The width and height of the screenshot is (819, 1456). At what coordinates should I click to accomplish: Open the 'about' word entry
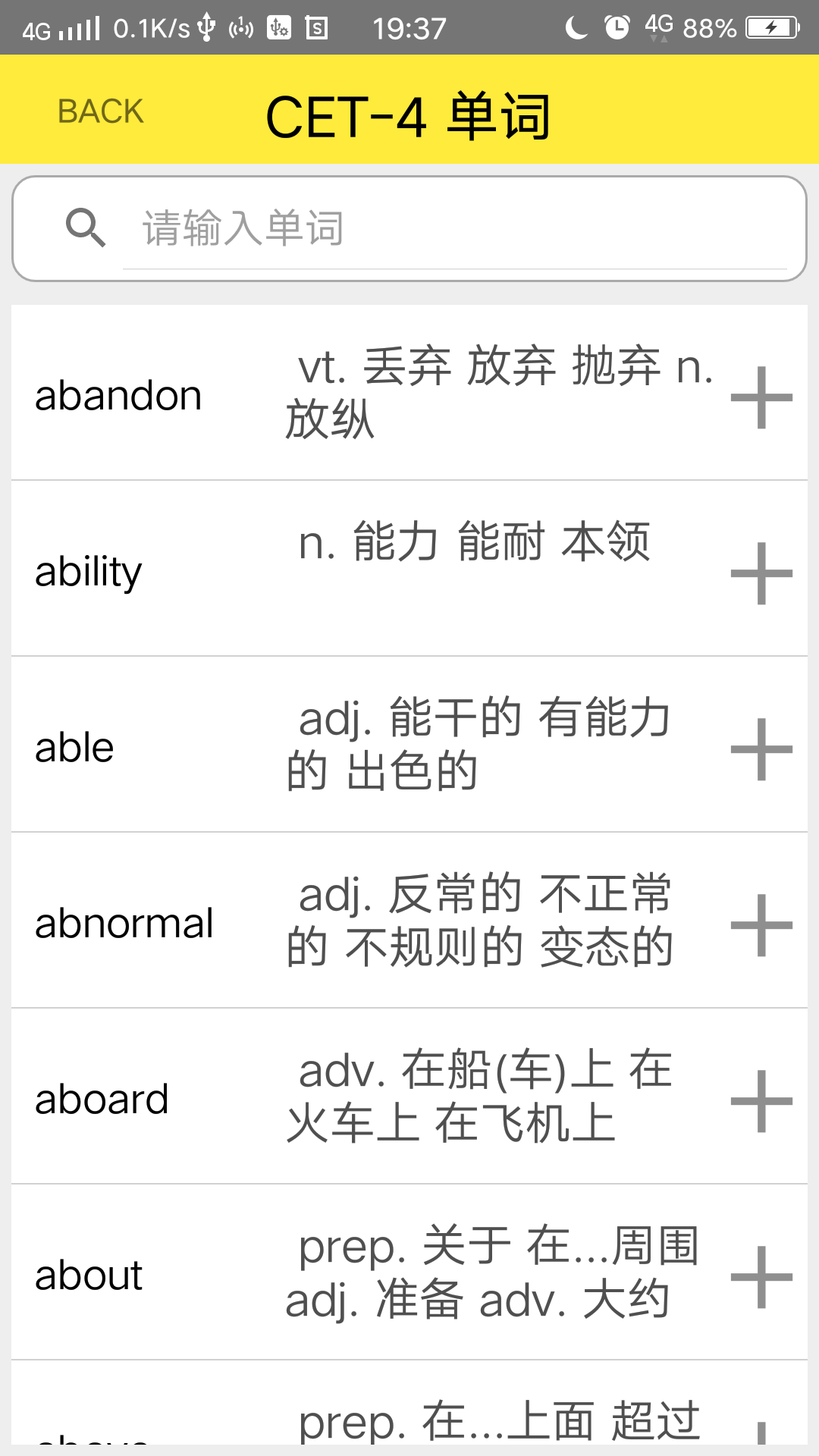(x=89, y=1276)
